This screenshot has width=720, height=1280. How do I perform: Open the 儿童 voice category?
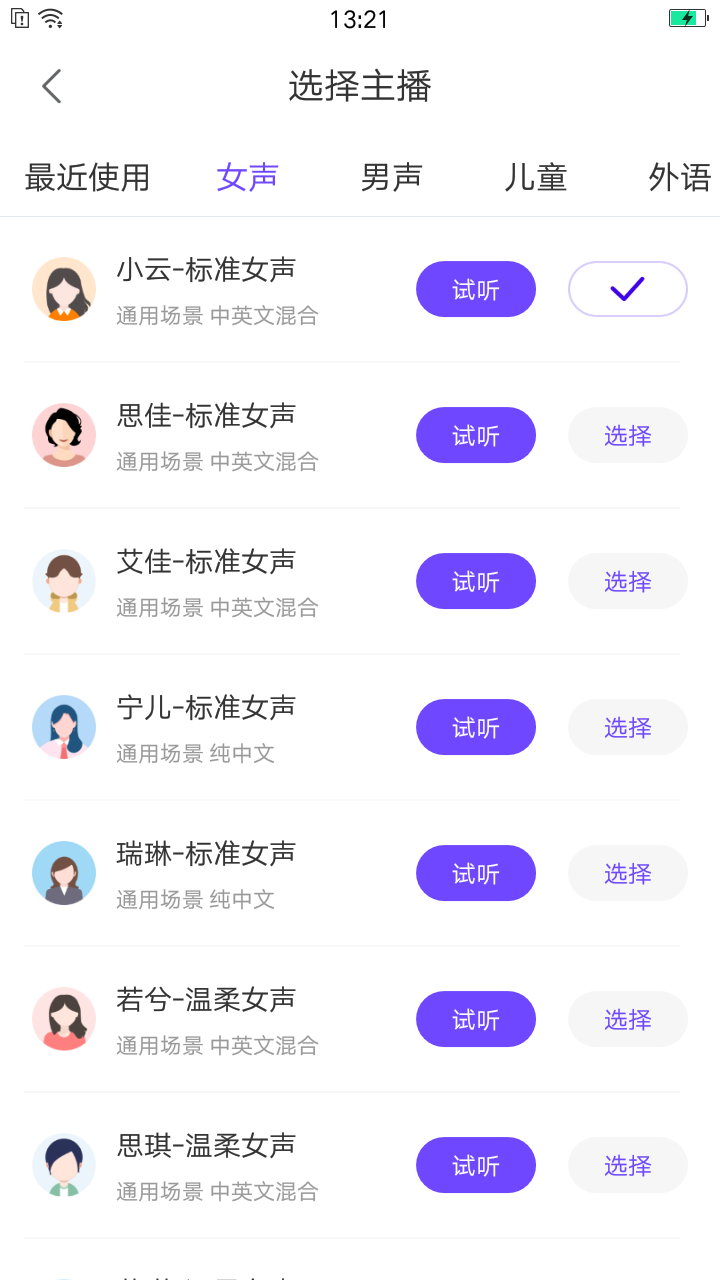point(536,177)
